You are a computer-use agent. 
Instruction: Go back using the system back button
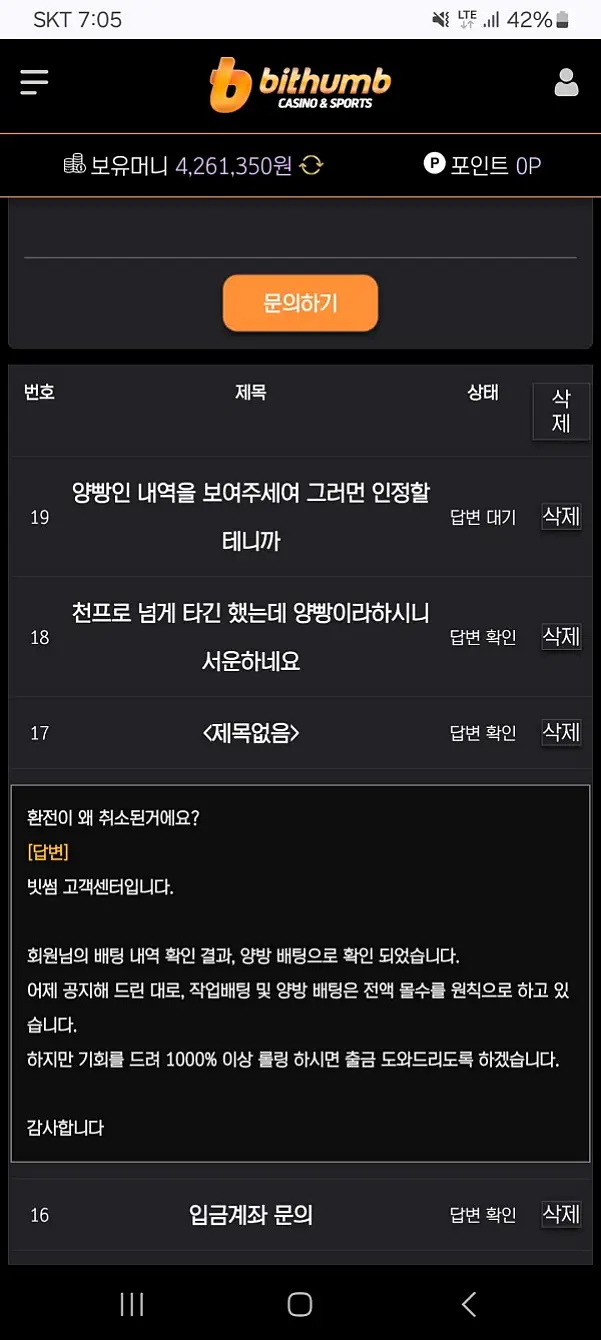[x=468, y=1303]
